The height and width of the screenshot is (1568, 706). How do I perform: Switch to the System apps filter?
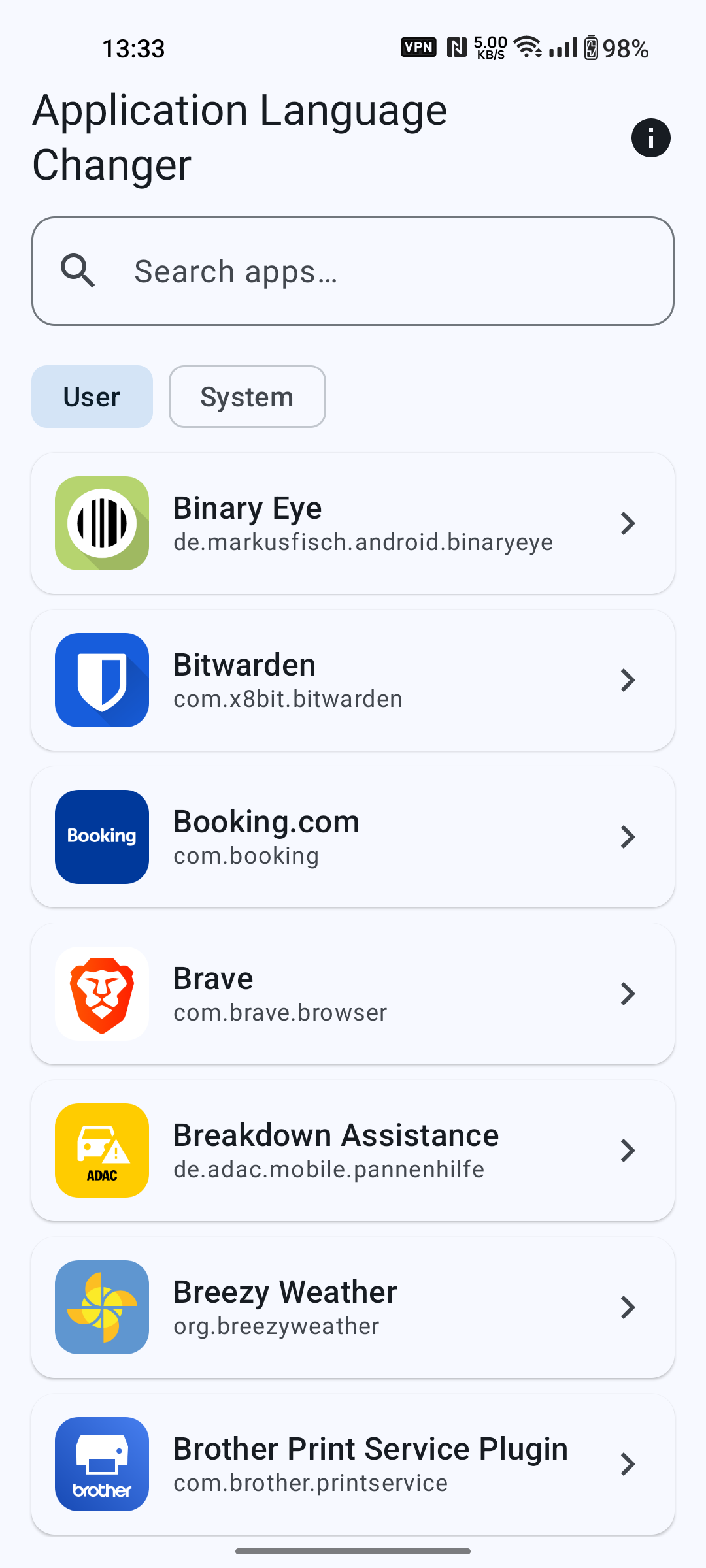(x=247, y=396)
